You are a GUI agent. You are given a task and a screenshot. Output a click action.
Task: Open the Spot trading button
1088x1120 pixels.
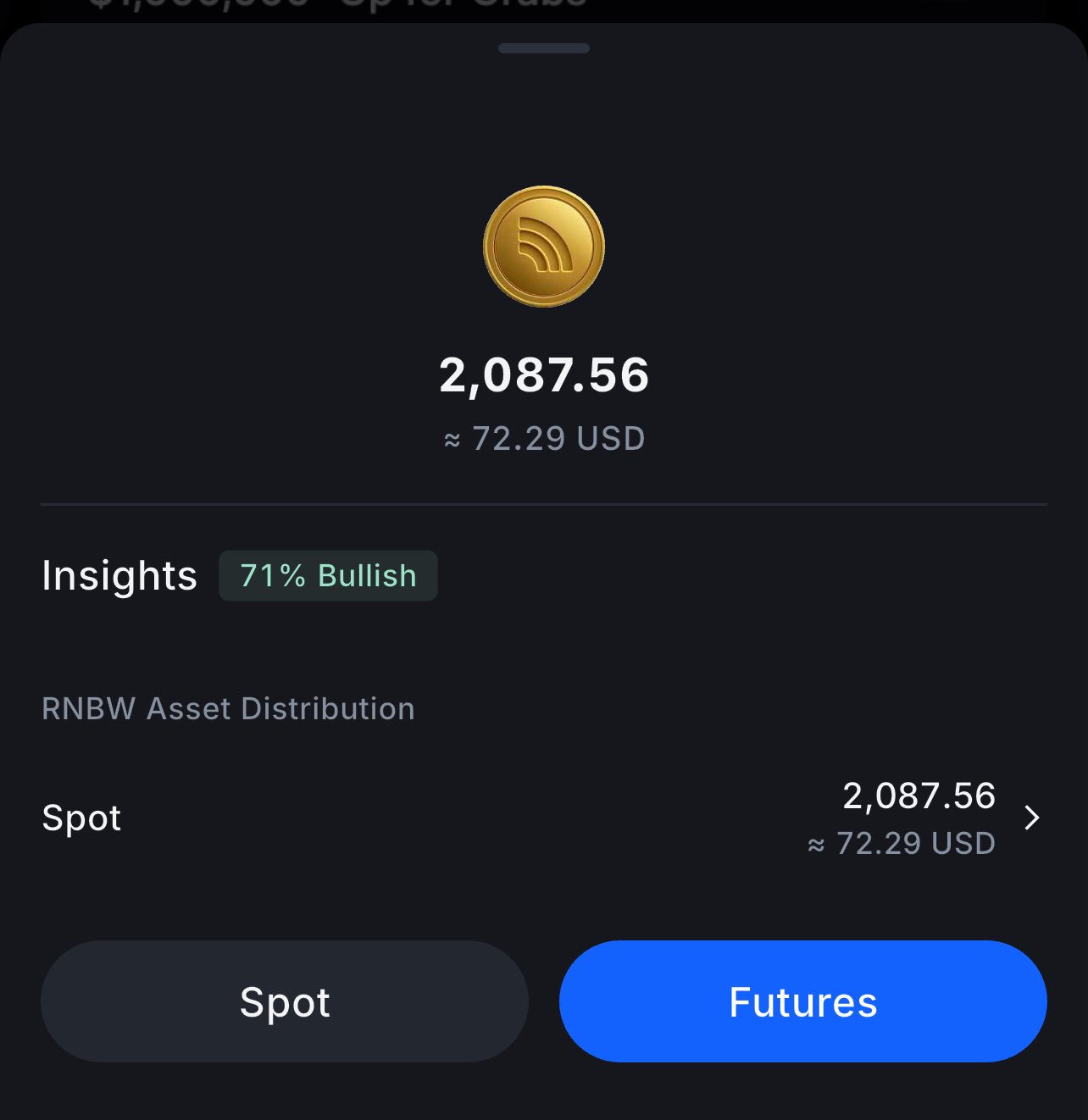pyautogui.click(x=285, y=1001)
